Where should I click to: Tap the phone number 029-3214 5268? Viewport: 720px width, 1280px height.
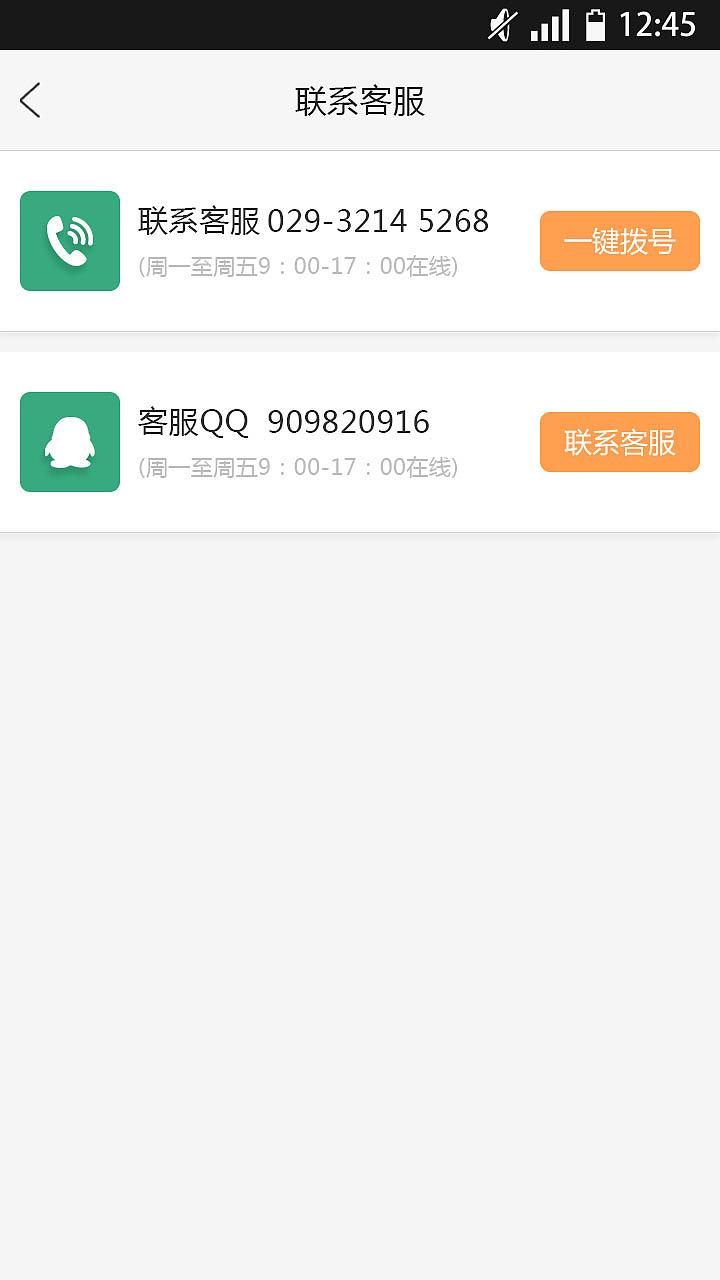point(380,220)
